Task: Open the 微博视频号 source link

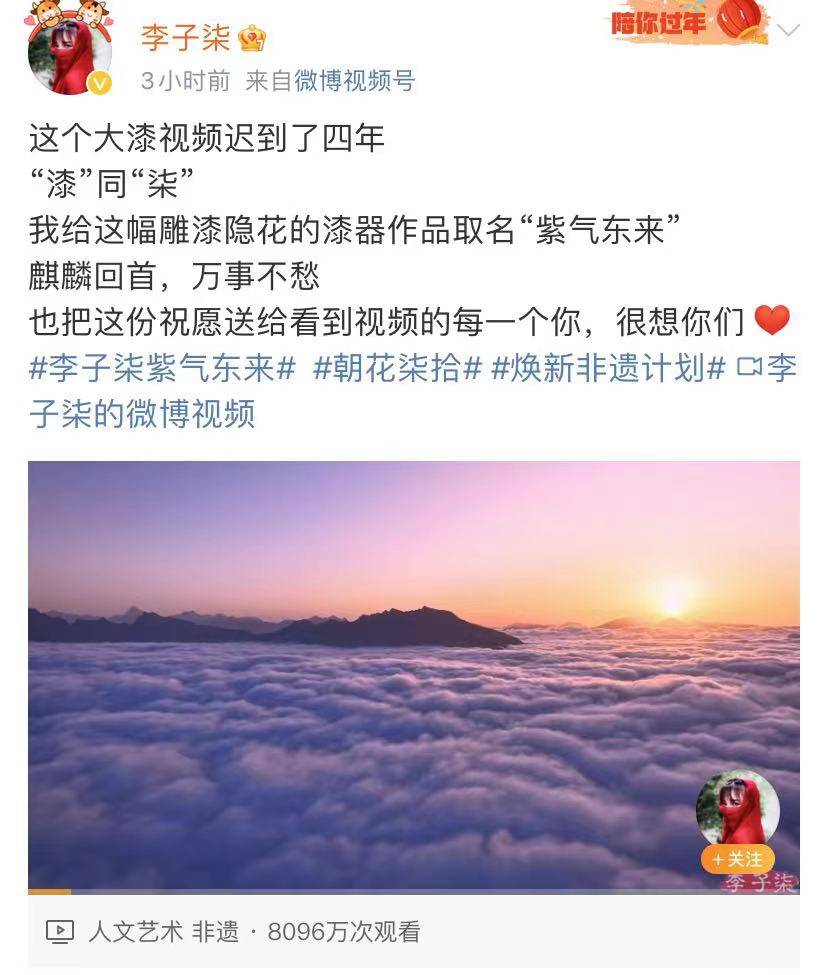Action: point(354,81)
